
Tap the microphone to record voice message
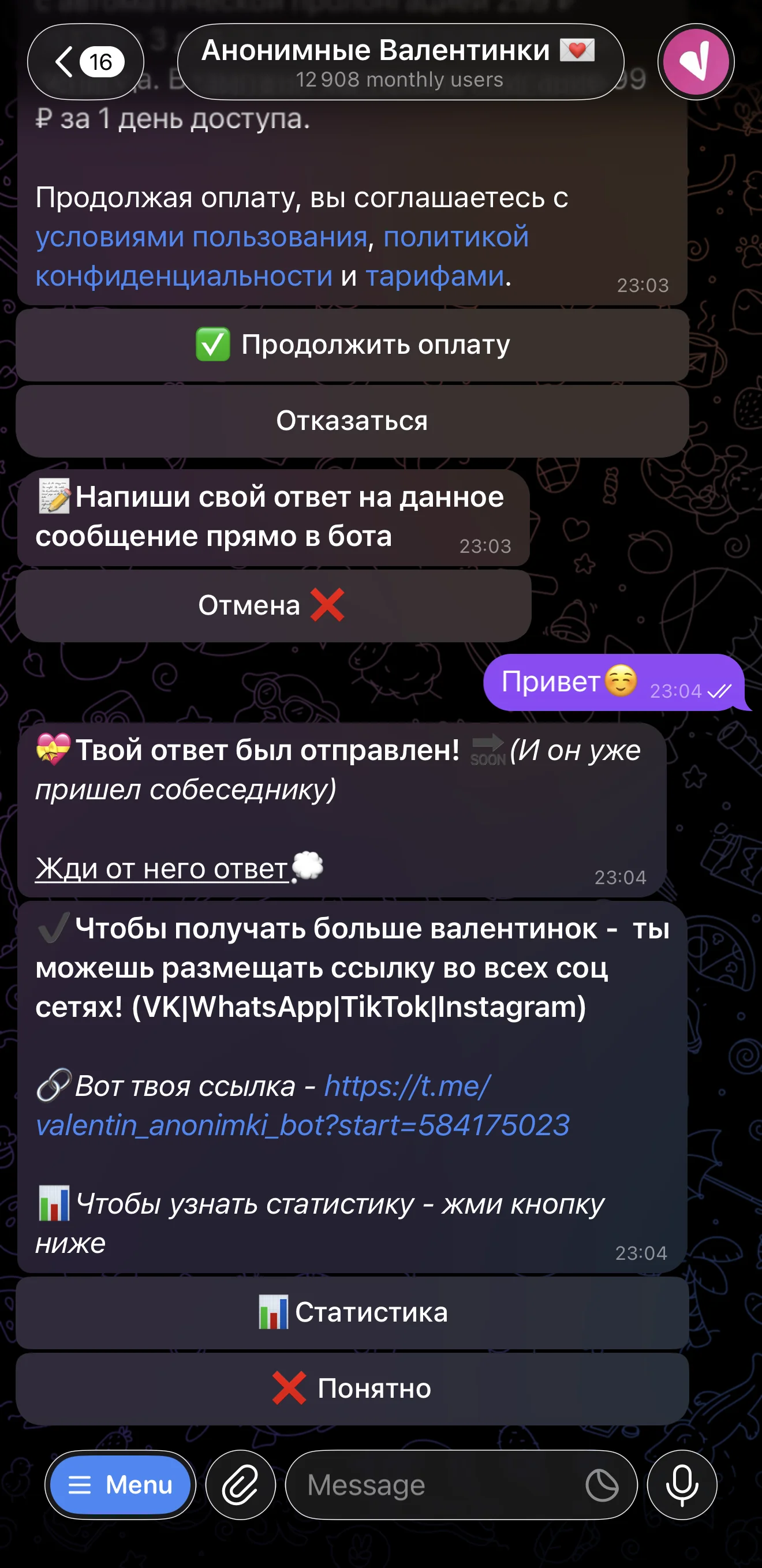pos(682,1485)
